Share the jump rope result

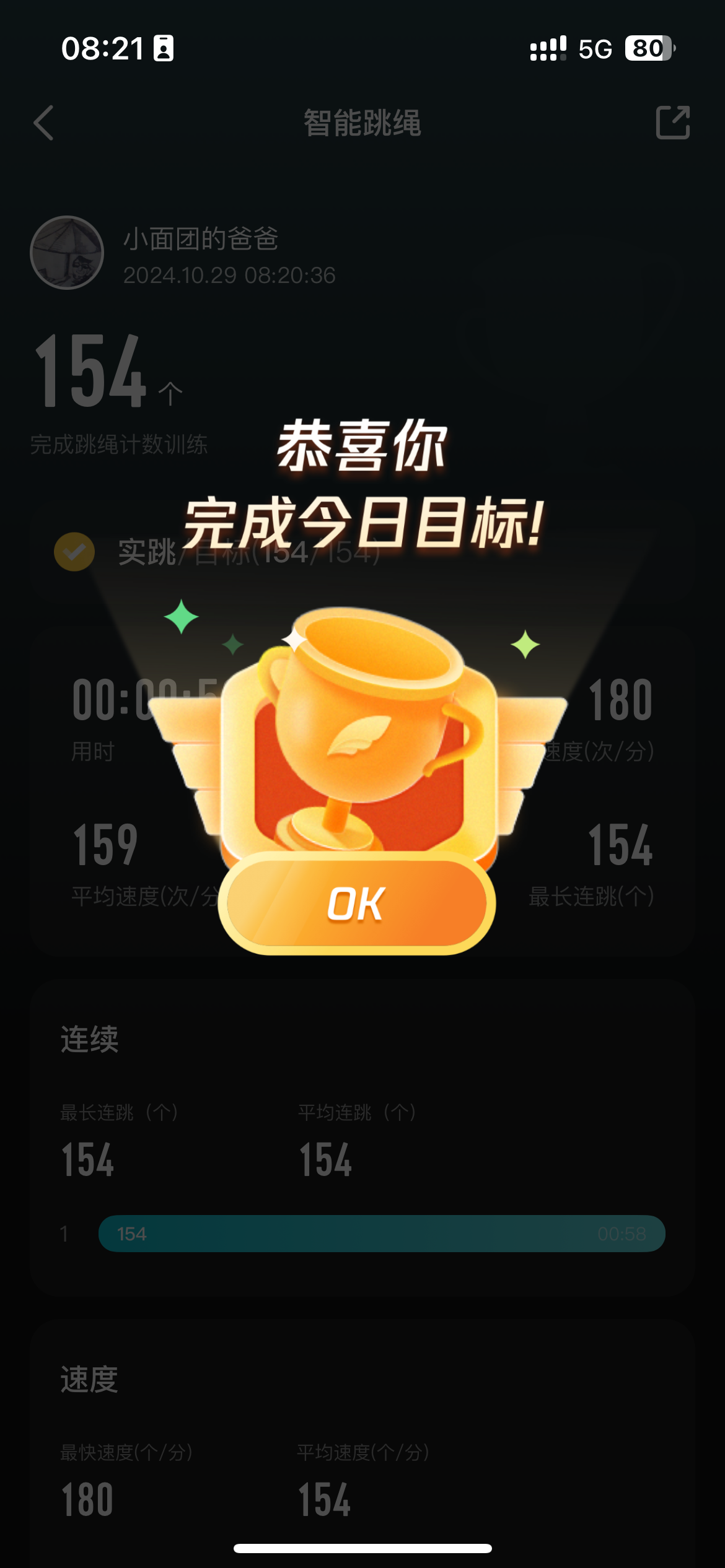tap(673, 122)
